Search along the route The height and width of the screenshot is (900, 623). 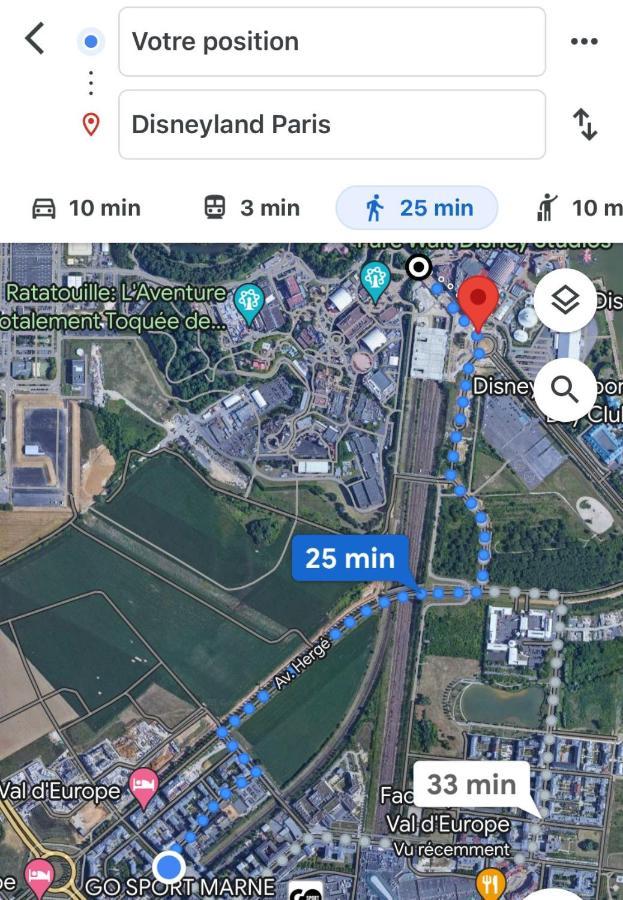566,389
